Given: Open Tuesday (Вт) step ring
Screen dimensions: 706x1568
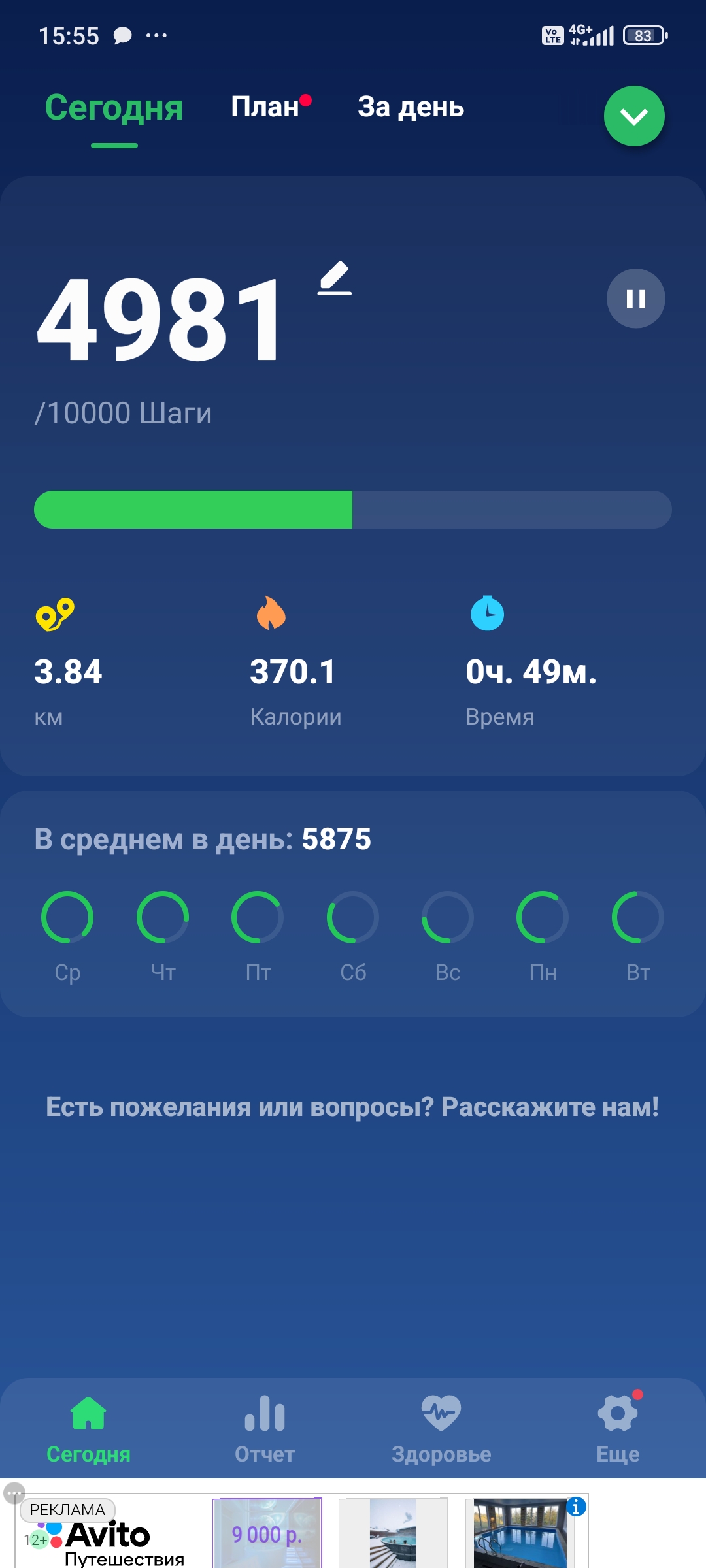Looking at the screenshot, I should [638, 917].
